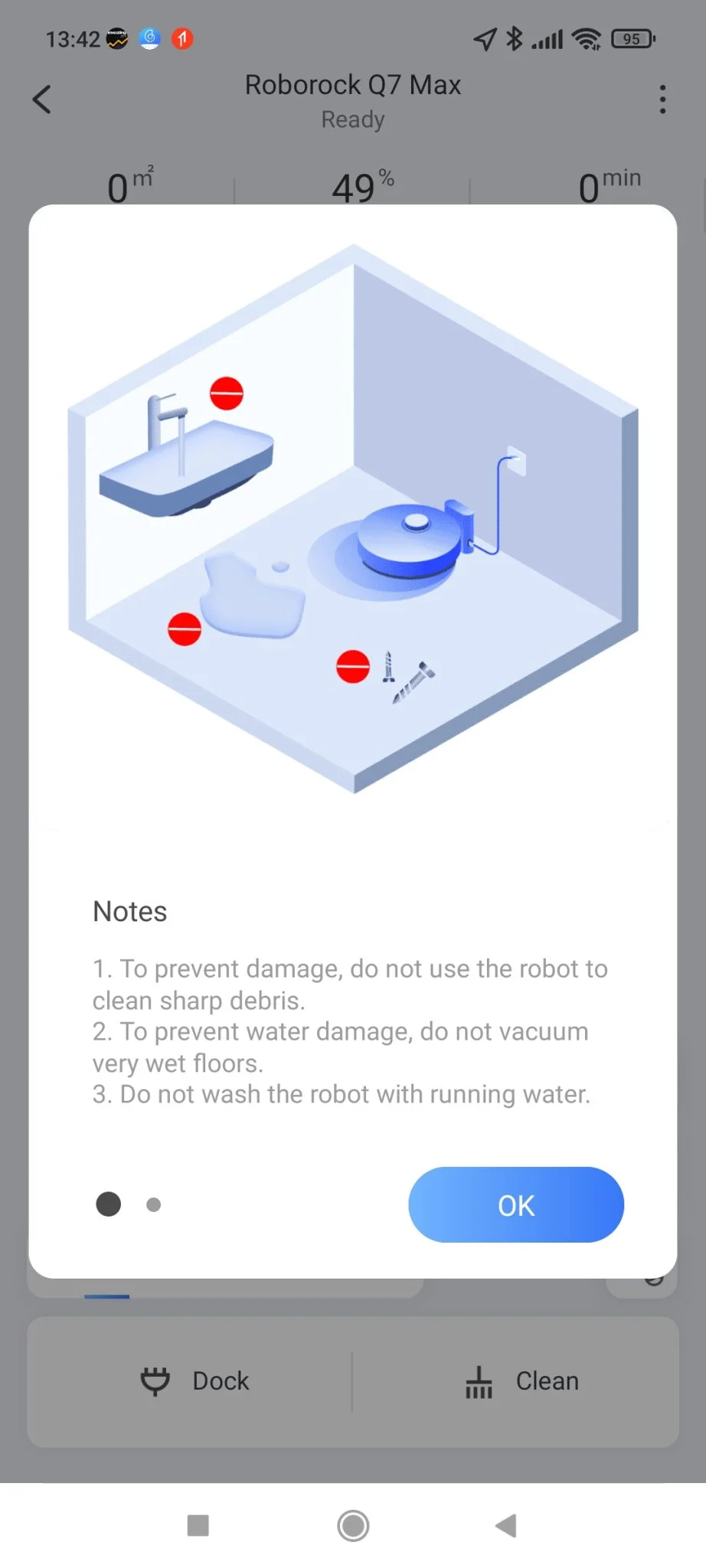Open recent apps from navigation bar
The width and height of the screenshot is (706, 1568).
click(x=198, y=1526)
